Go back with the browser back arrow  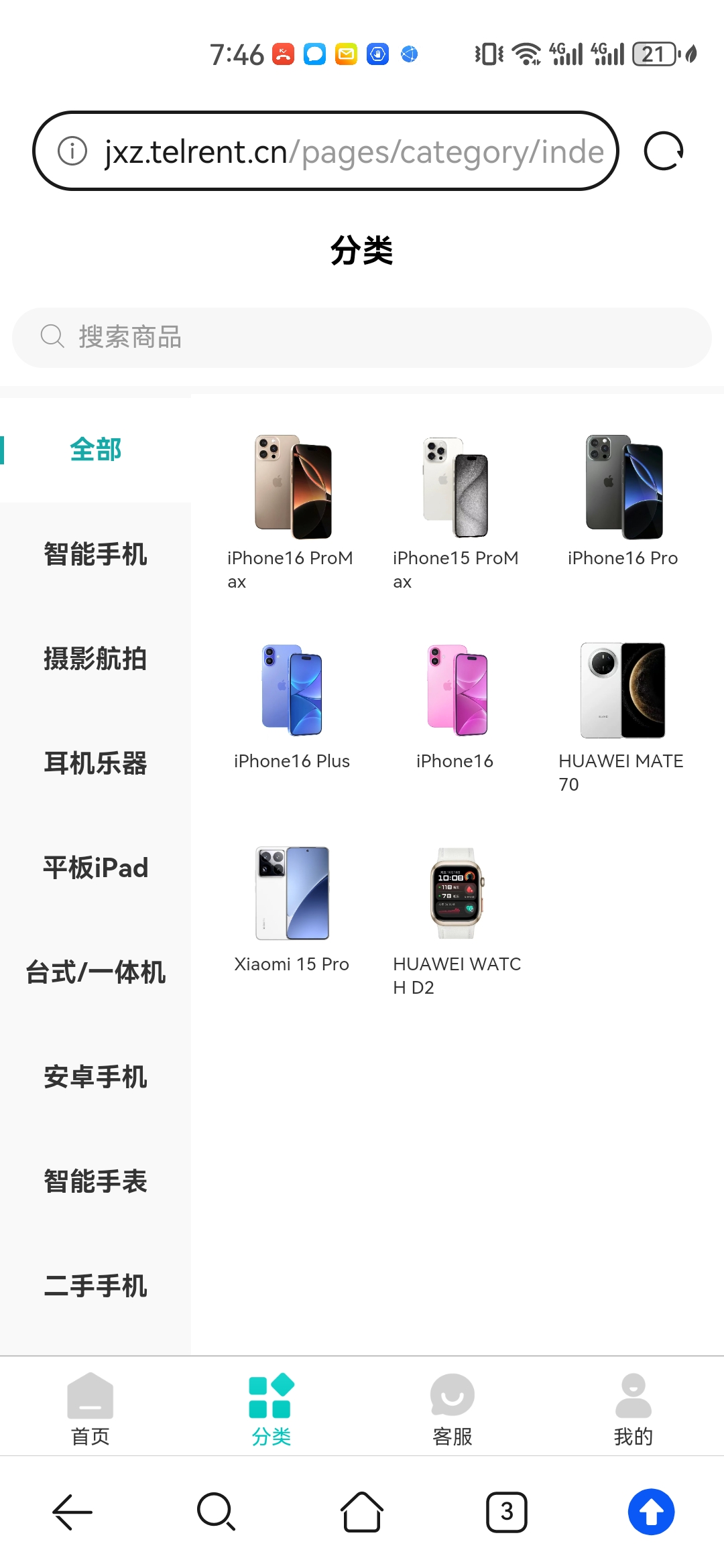pos(72,1512)
